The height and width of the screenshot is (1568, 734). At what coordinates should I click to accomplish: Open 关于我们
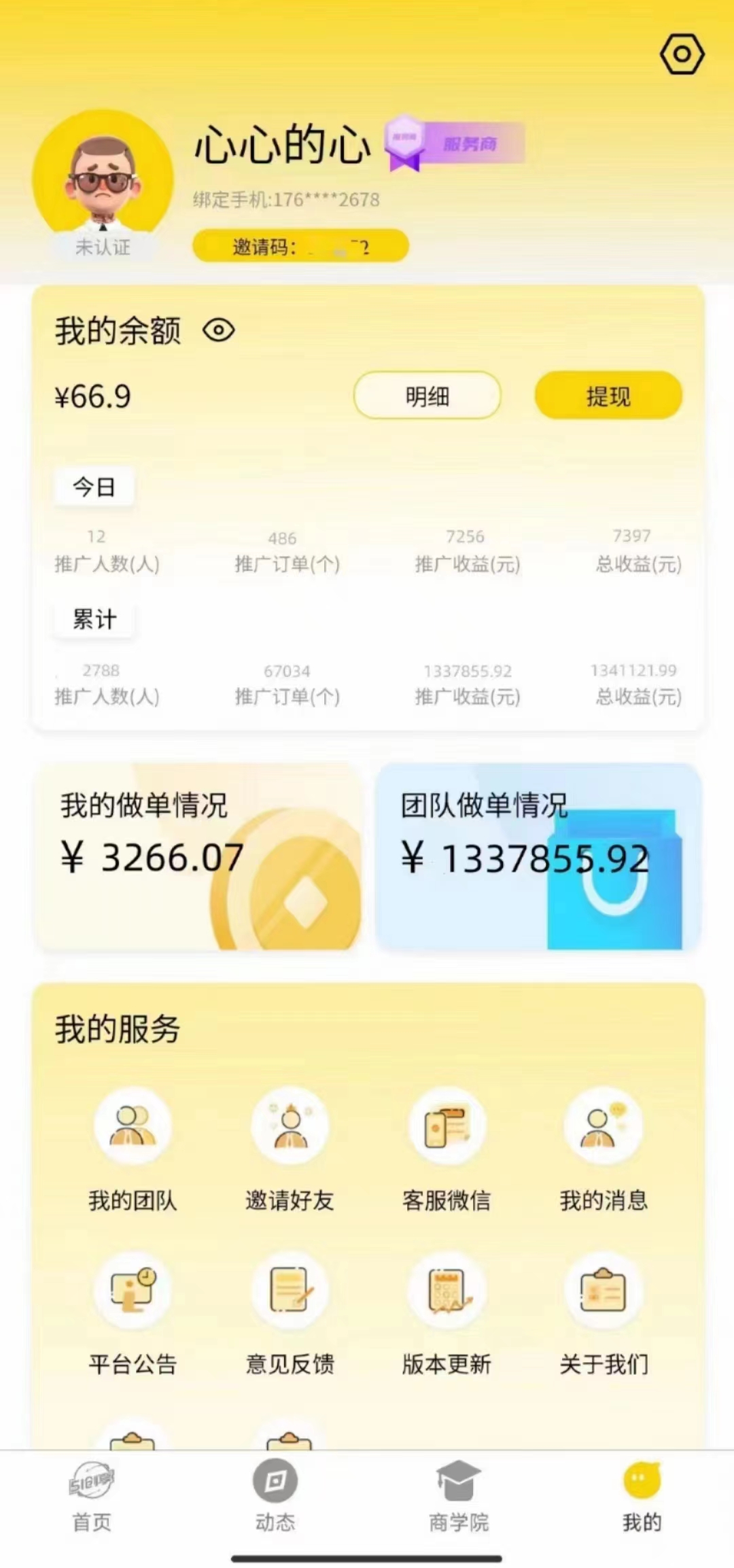pos(604,1313)
